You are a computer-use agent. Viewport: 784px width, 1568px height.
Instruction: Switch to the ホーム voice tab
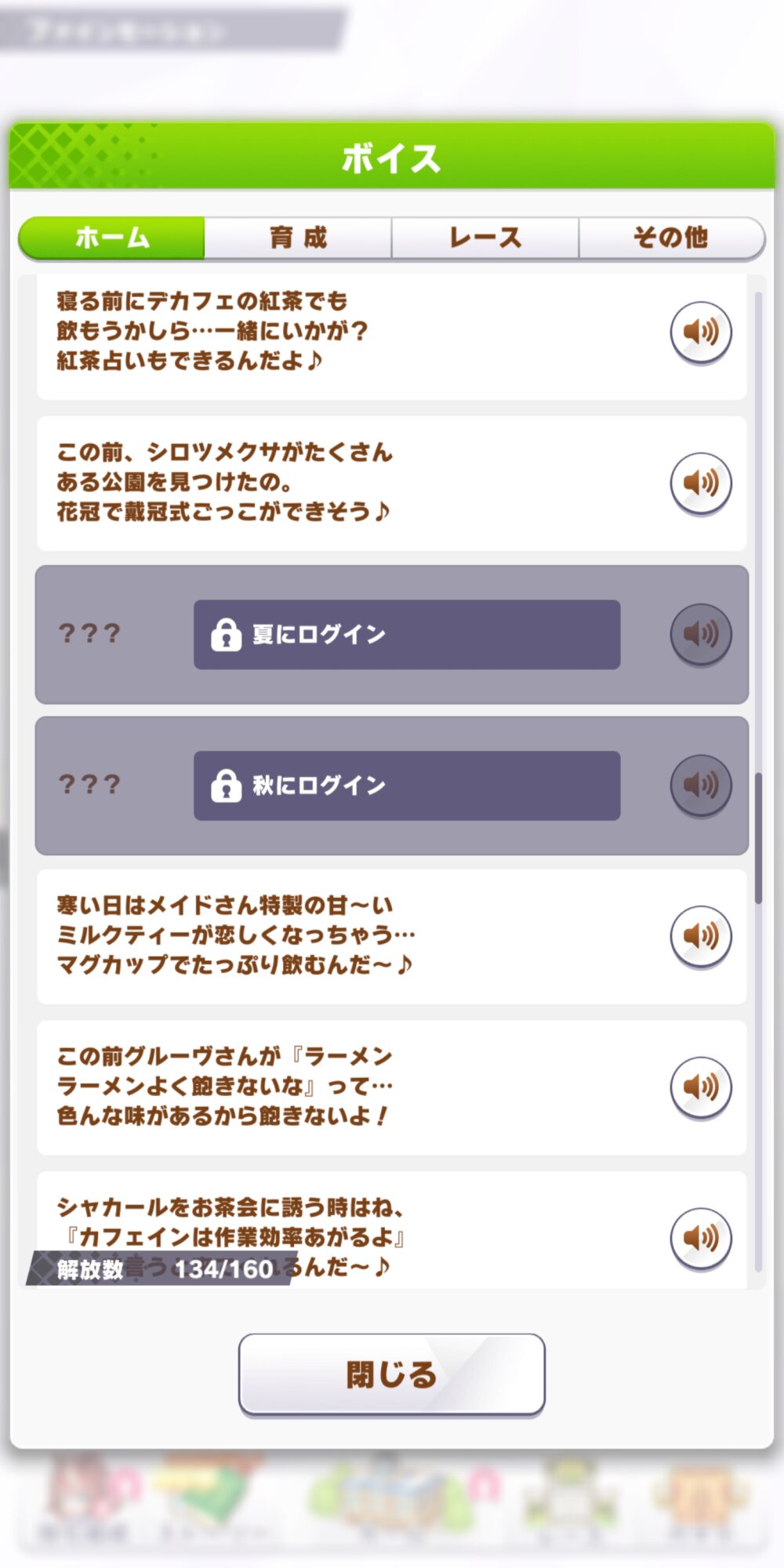[111, 238]
